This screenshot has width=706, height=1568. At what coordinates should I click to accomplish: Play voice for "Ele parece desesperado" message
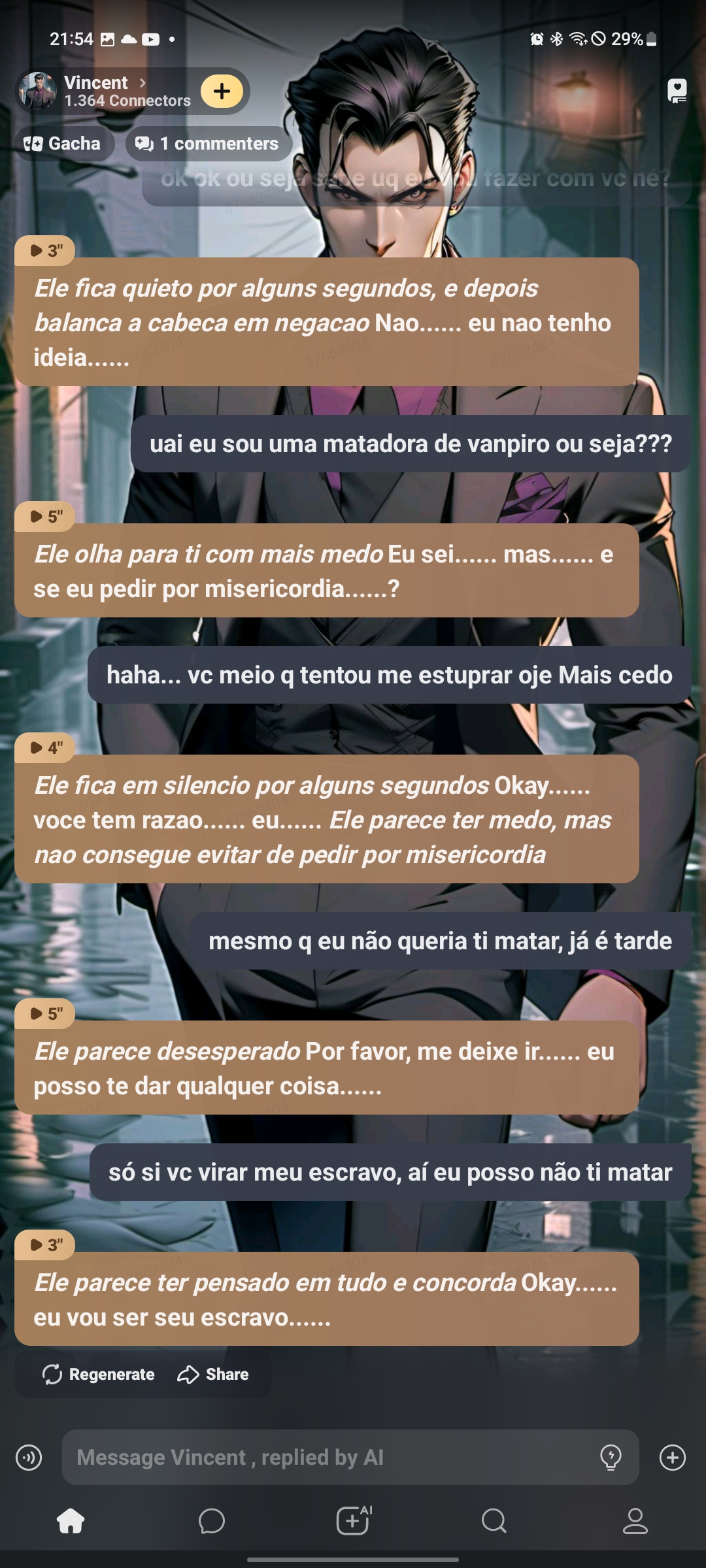(x=45, y=1014)
